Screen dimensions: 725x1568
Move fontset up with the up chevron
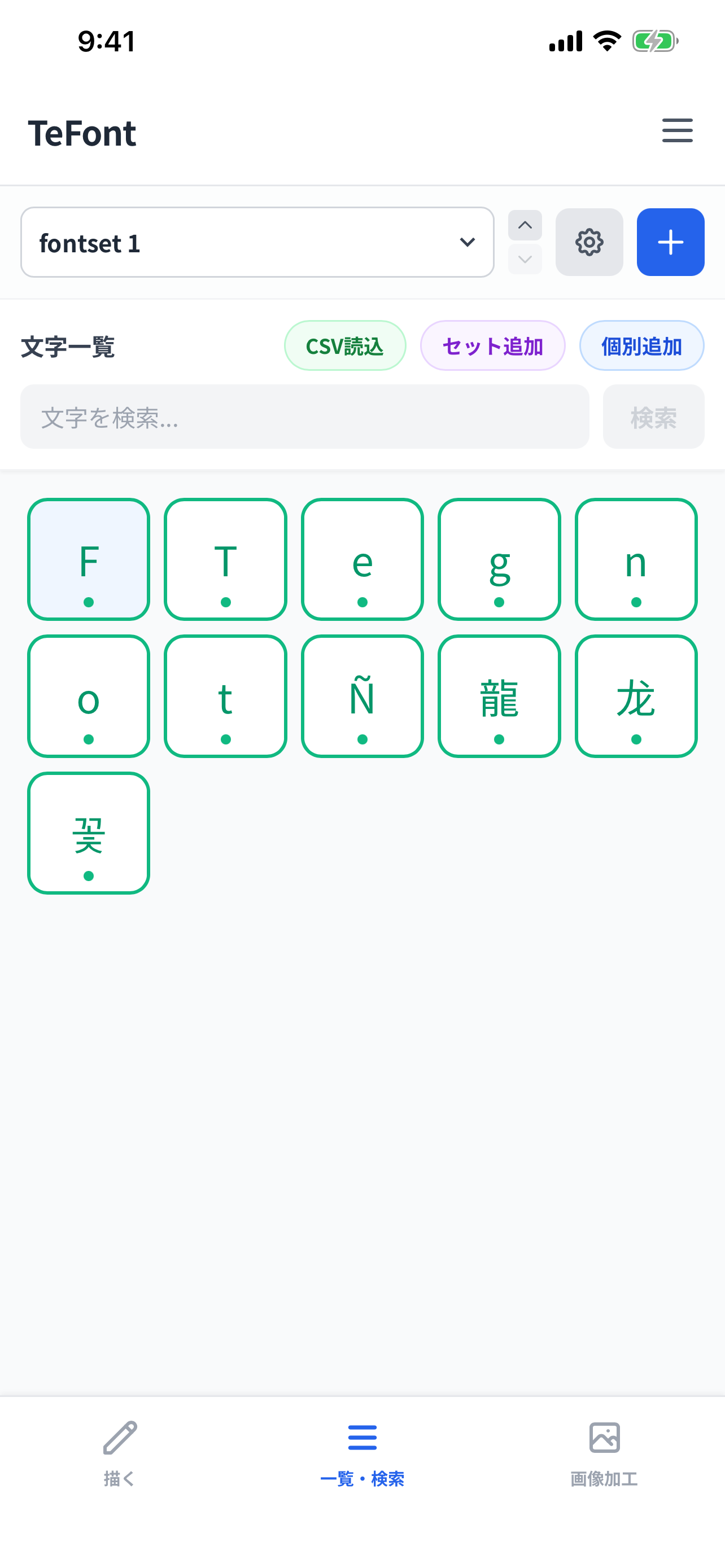pyautogui.click(x=525, y=225)
